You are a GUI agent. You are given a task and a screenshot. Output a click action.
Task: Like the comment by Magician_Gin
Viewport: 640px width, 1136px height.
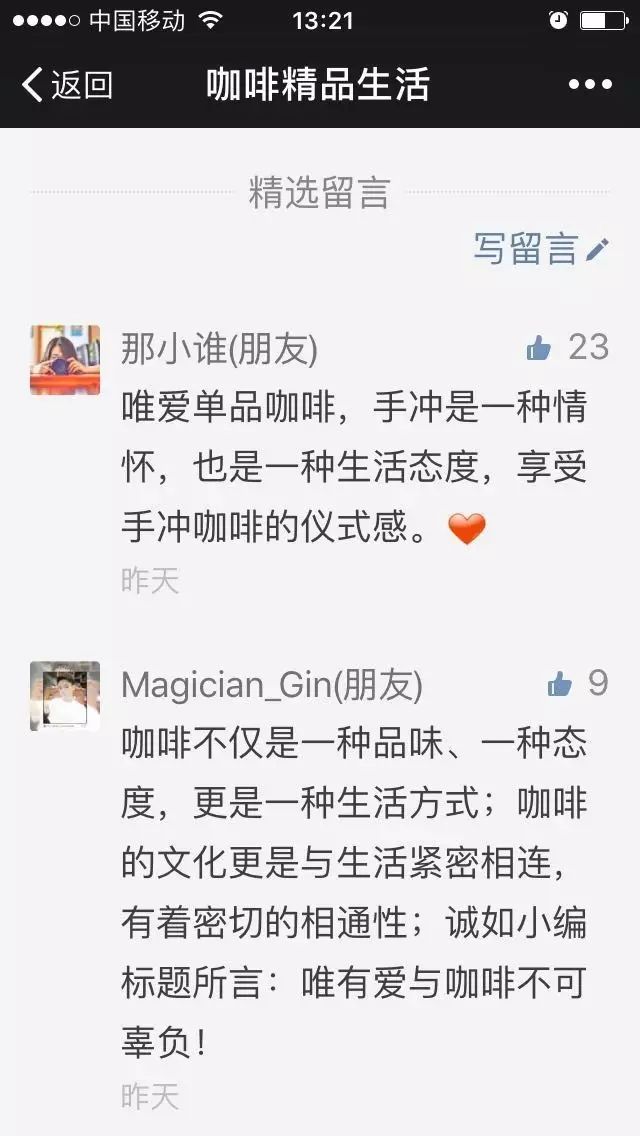560,685
